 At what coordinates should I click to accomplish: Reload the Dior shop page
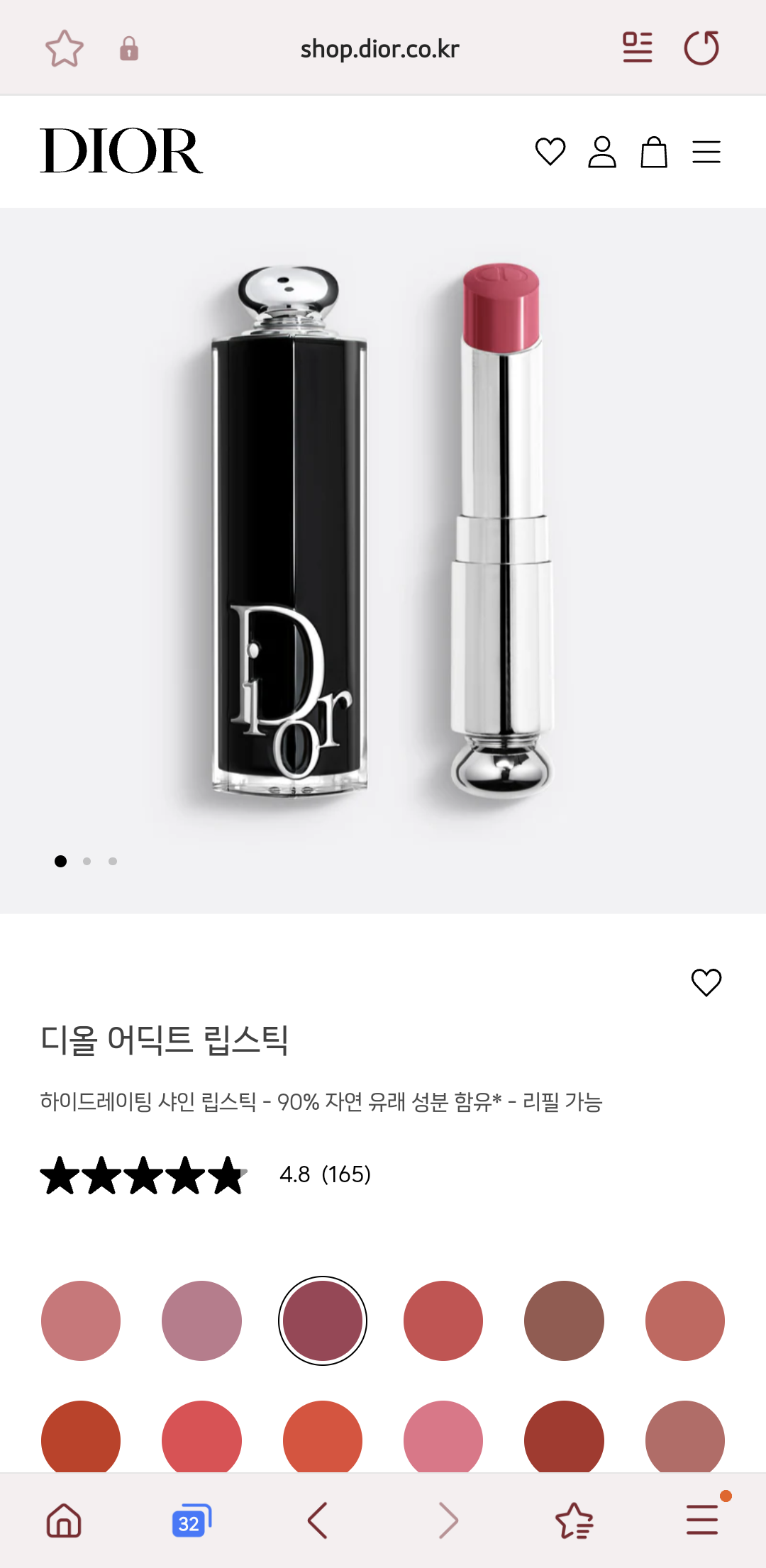[701, 48]
